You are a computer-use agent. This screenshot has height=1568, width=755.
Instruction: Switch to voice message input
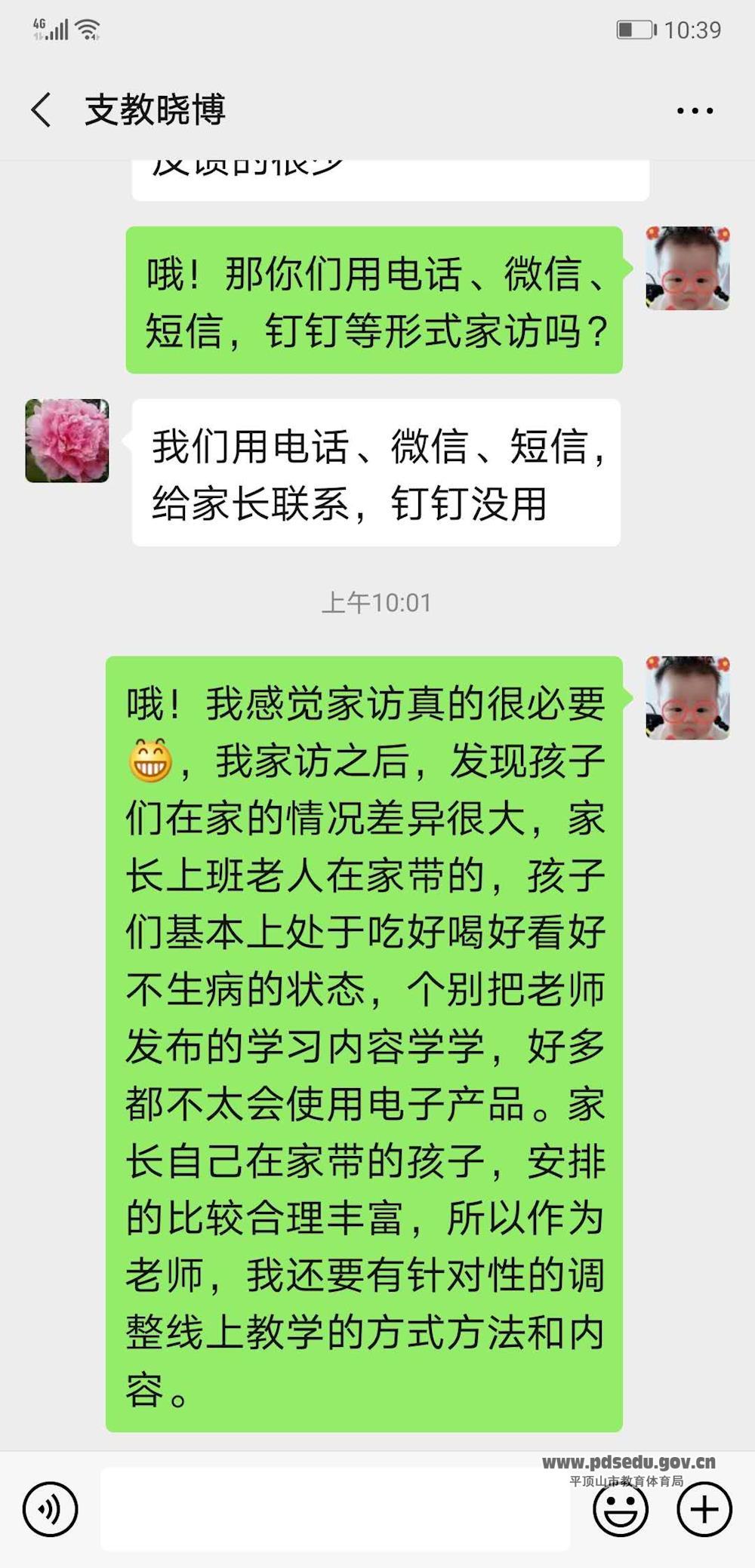click(51, 1509)
